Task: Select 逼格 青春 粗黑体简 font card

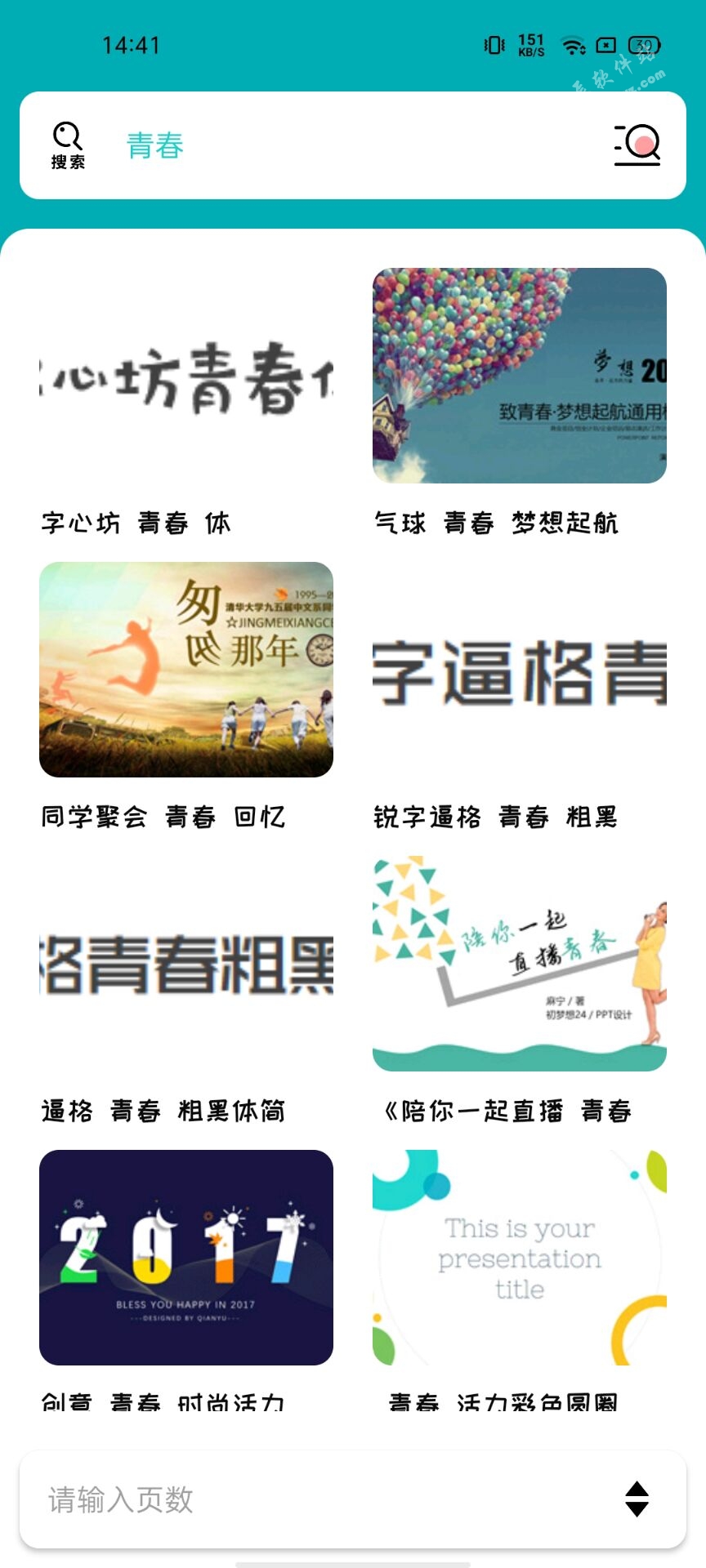Action: 186,964
